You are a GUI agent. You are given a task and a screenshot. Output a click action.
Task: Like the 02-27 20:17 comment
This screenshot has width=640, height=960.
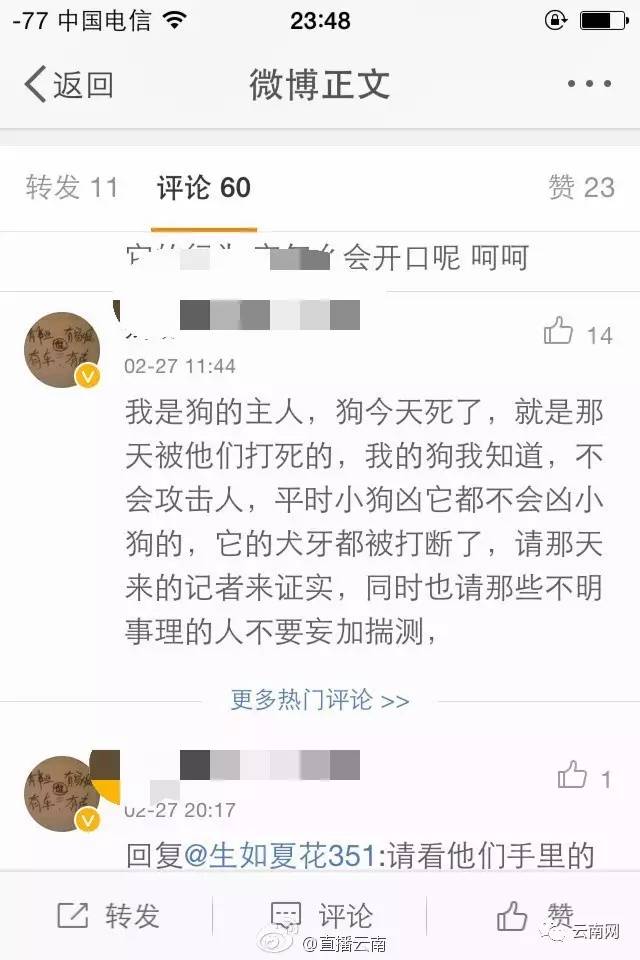[x=573, y=775]
